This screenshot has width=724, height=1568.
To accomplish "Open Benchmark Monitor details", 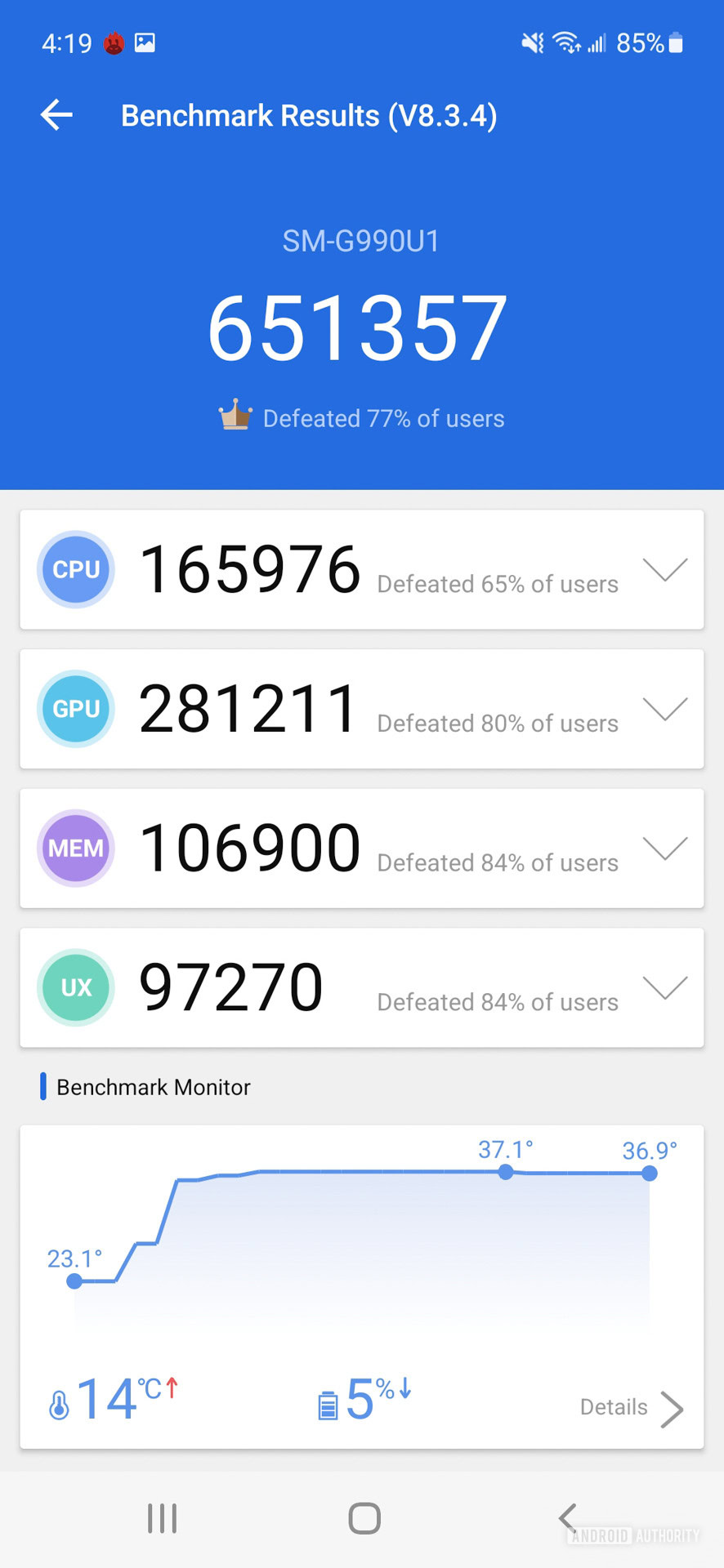I will [x=631, y=1407].
